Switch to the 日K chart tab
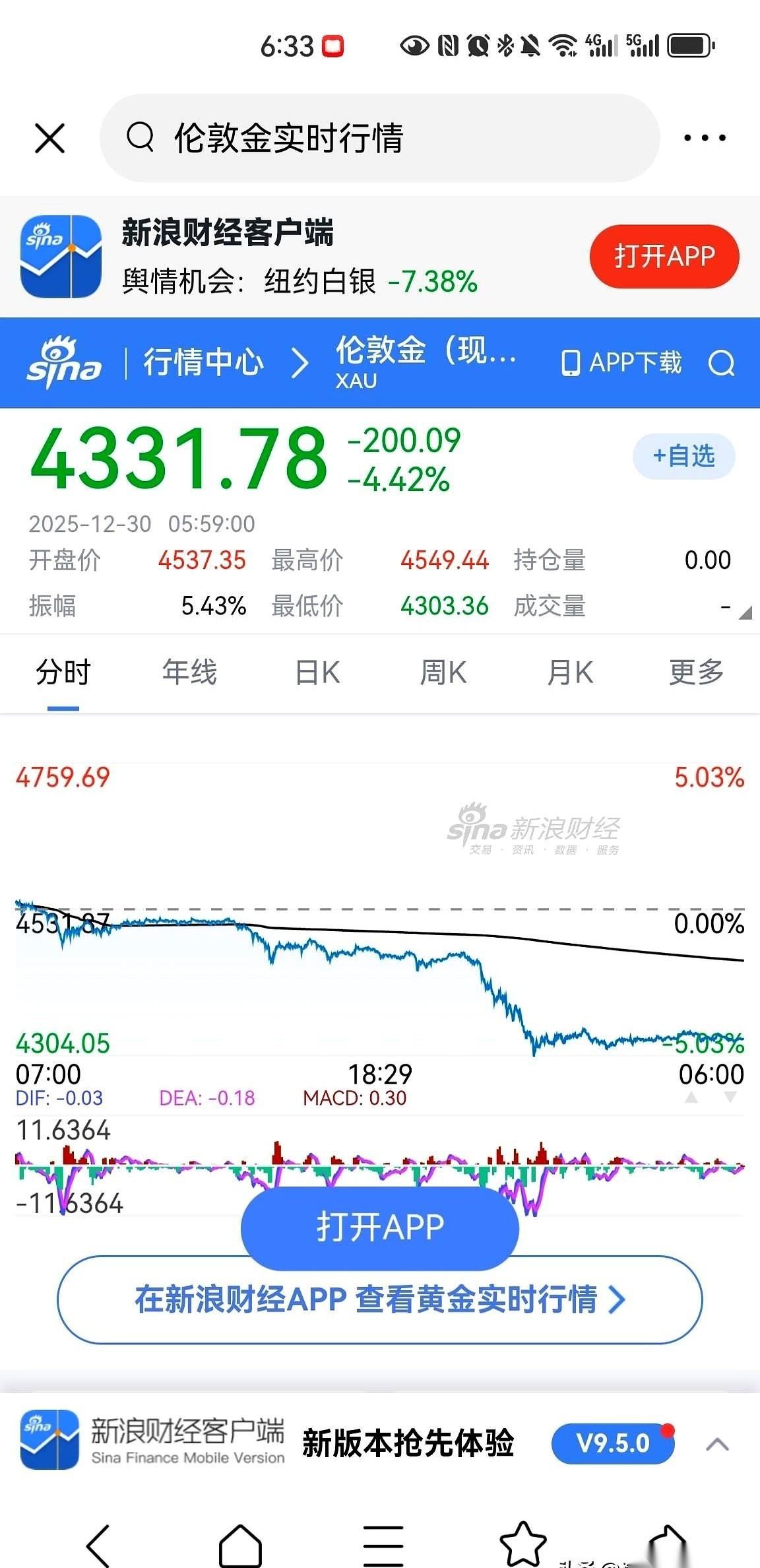Screen dimensions: 760x1568 [x=317, y=671]
